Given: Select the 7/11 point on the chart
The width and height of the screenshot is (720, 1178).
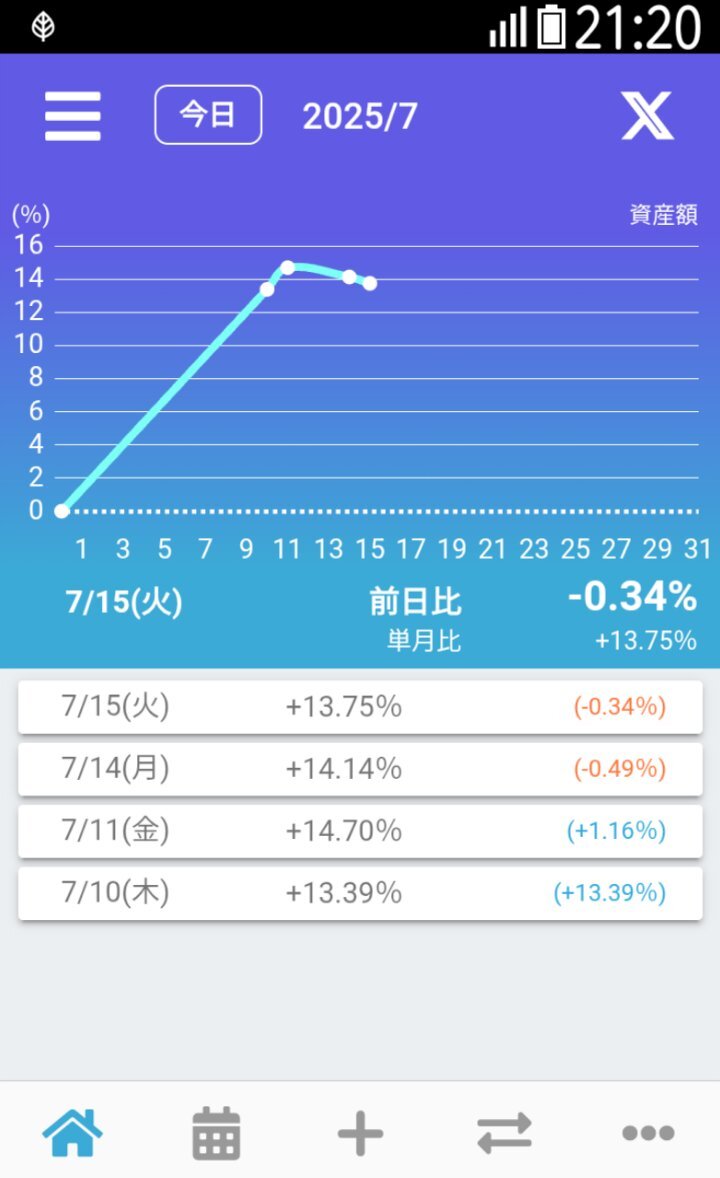Looking at the screenshot, I should click(287, 267).
